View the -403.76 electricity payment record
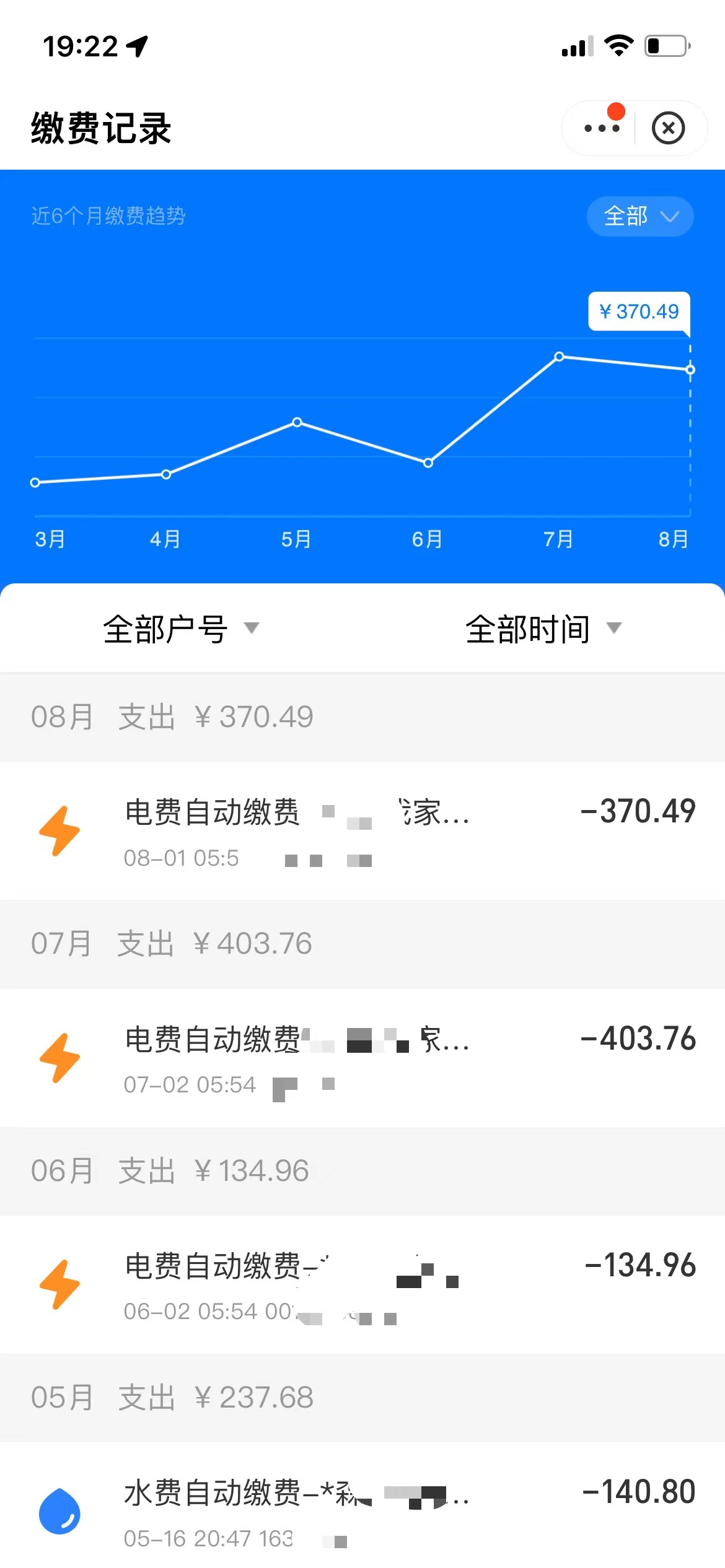The image size is (725, 1568). (362, 1058)
